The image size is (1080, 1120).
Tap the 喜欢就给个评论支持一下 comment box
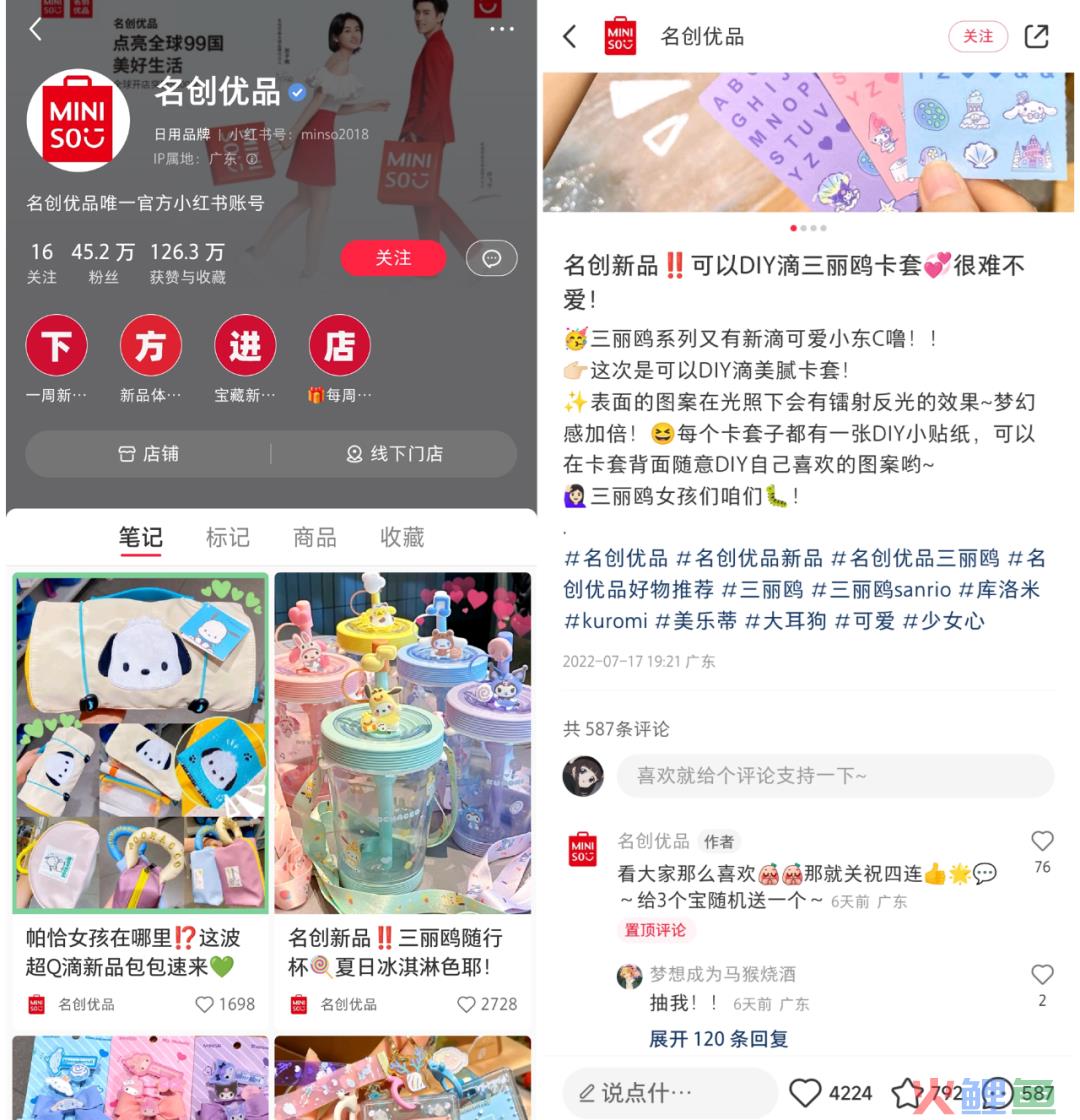(x=835, y=776)
